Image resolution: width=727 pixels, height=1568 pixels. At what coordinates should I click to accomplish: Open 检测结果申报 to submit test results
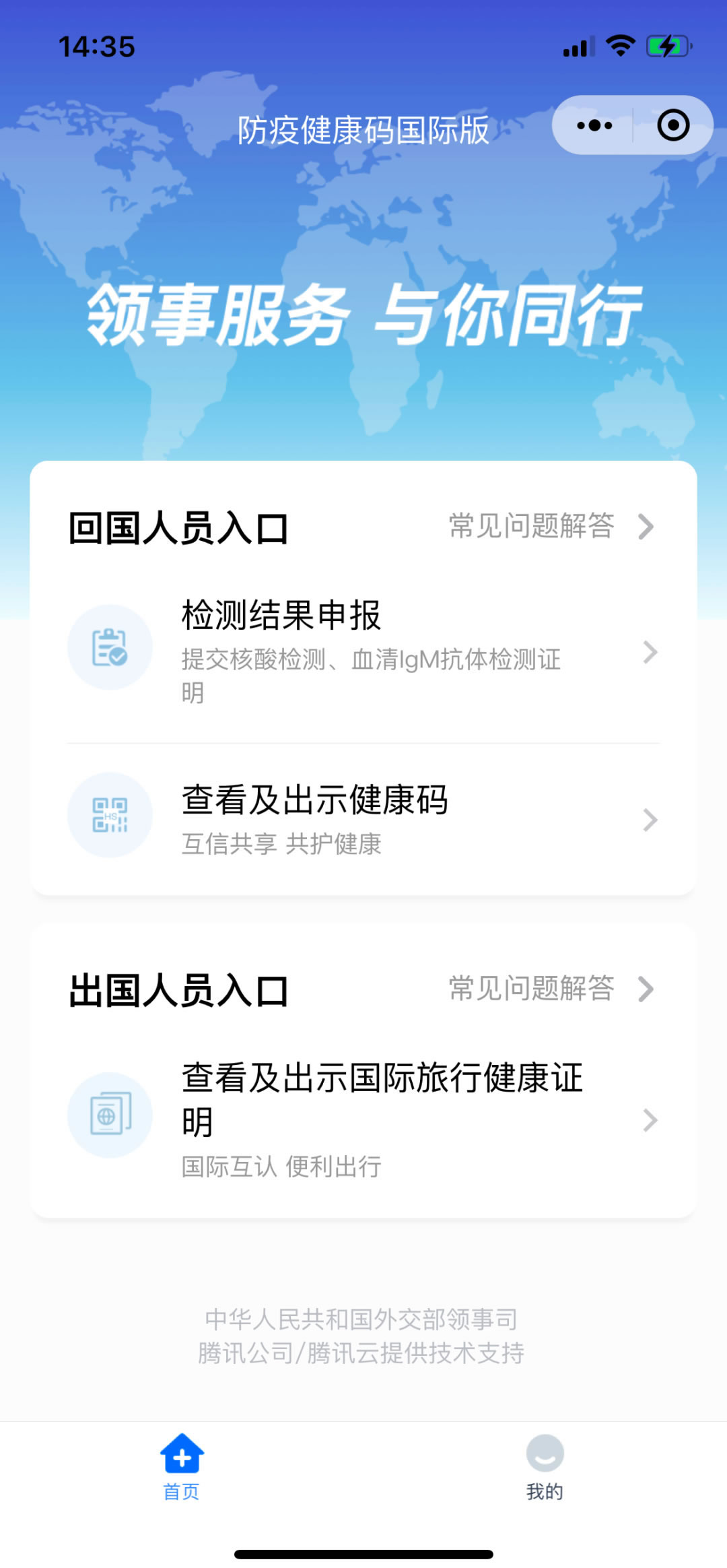(363, 649)
